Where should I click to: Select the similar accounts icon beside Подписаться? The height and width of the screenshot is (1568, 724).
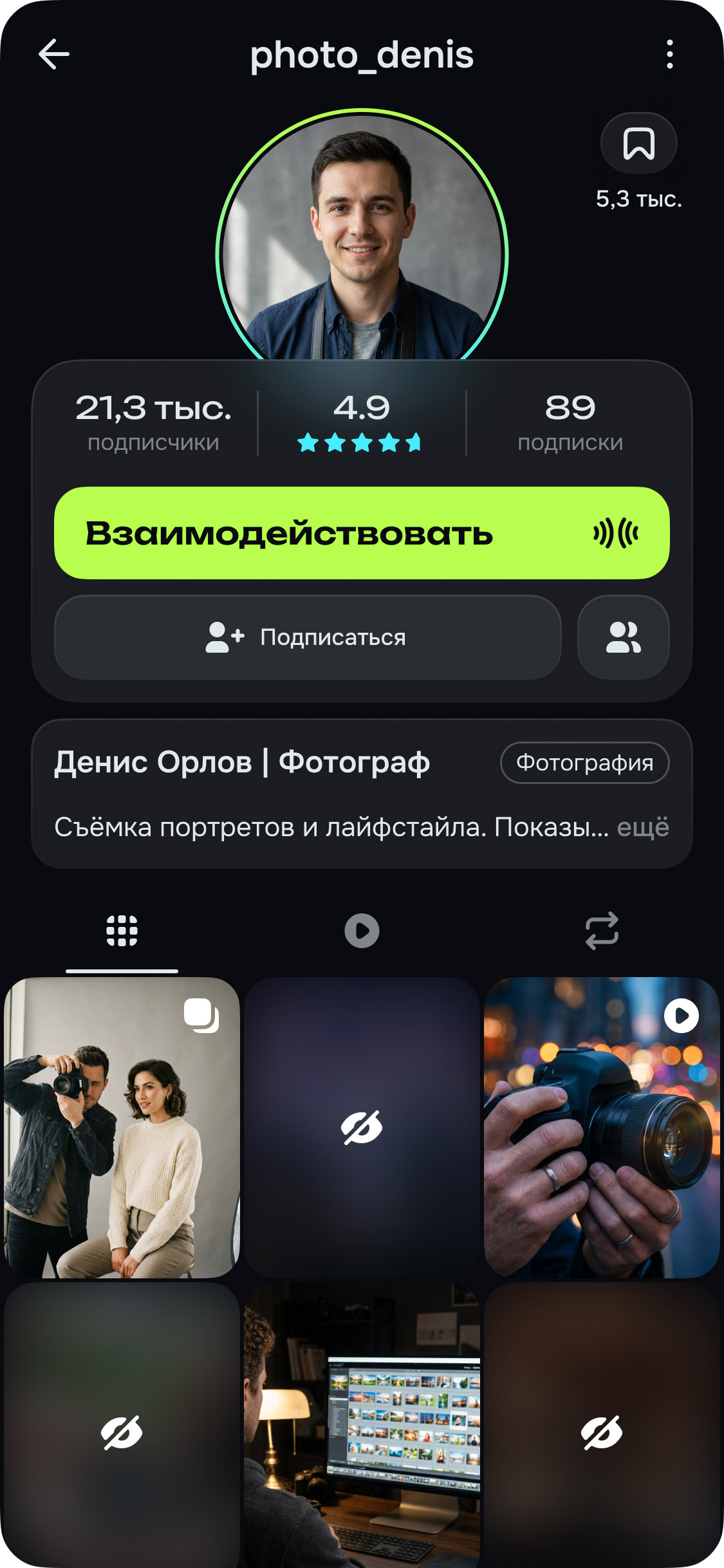tap(623, 638)
